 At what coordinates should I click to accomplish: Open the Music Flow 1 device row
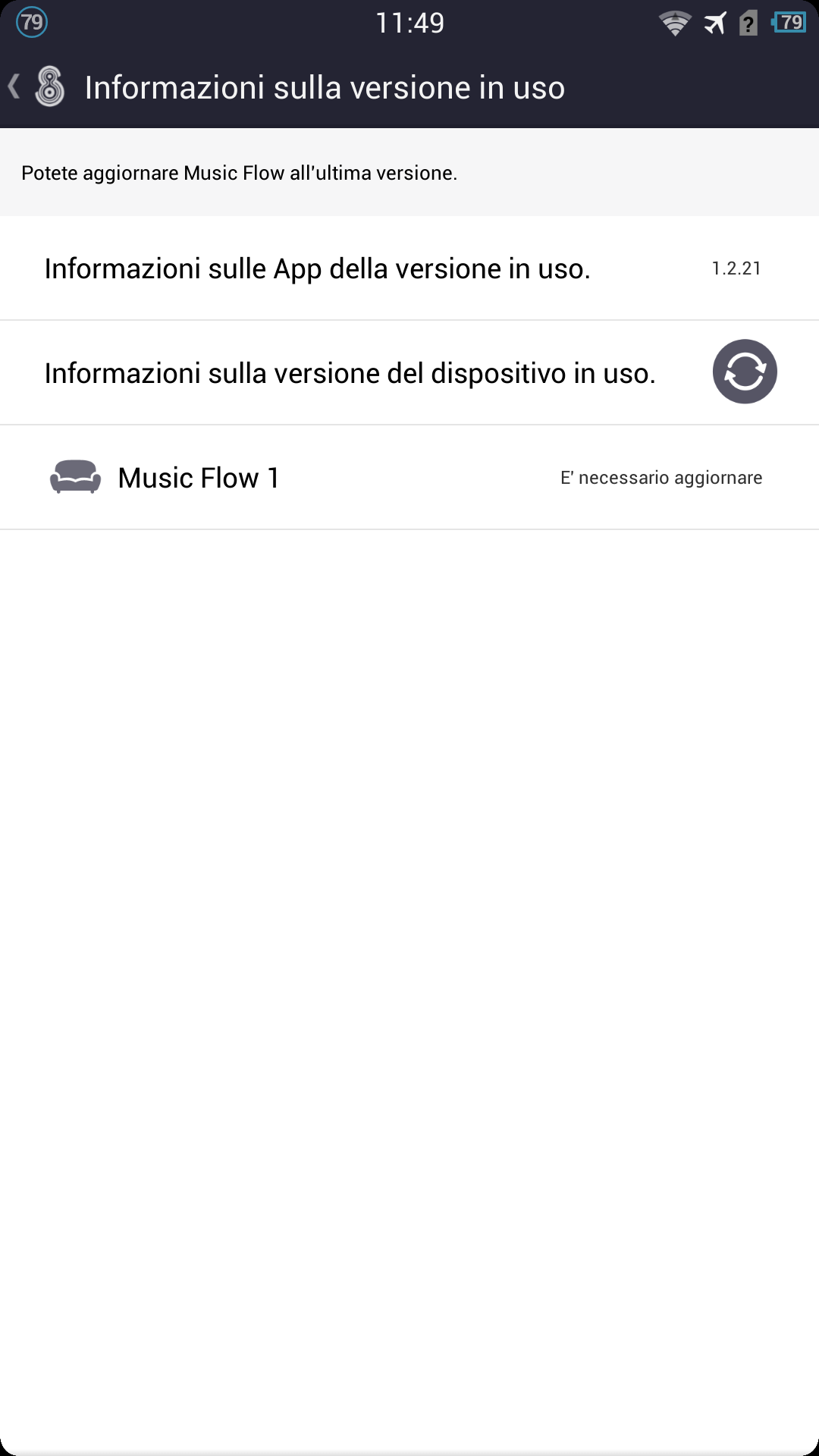pos(409,478)
